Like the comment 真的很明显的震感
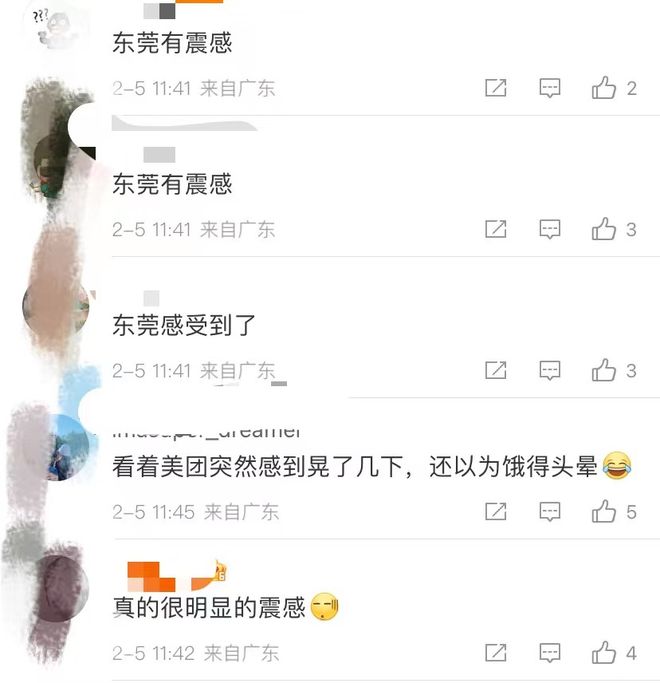Image resolution: width=660 pixels, height=683 pixels. click(604, 653)
